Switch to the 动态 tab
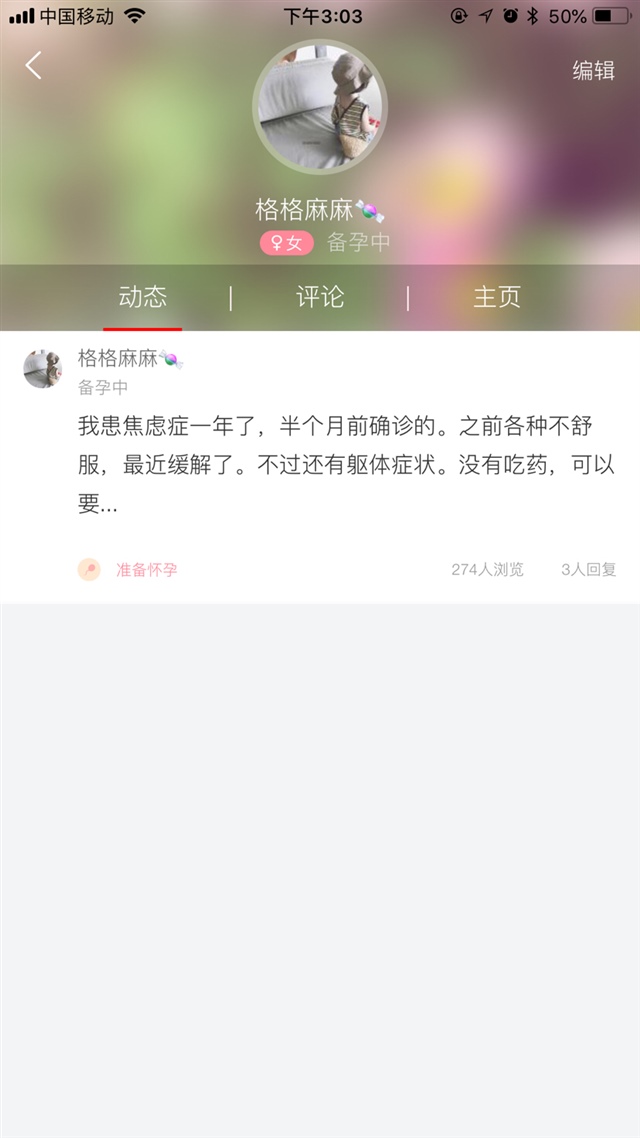 tap(142, 297)
